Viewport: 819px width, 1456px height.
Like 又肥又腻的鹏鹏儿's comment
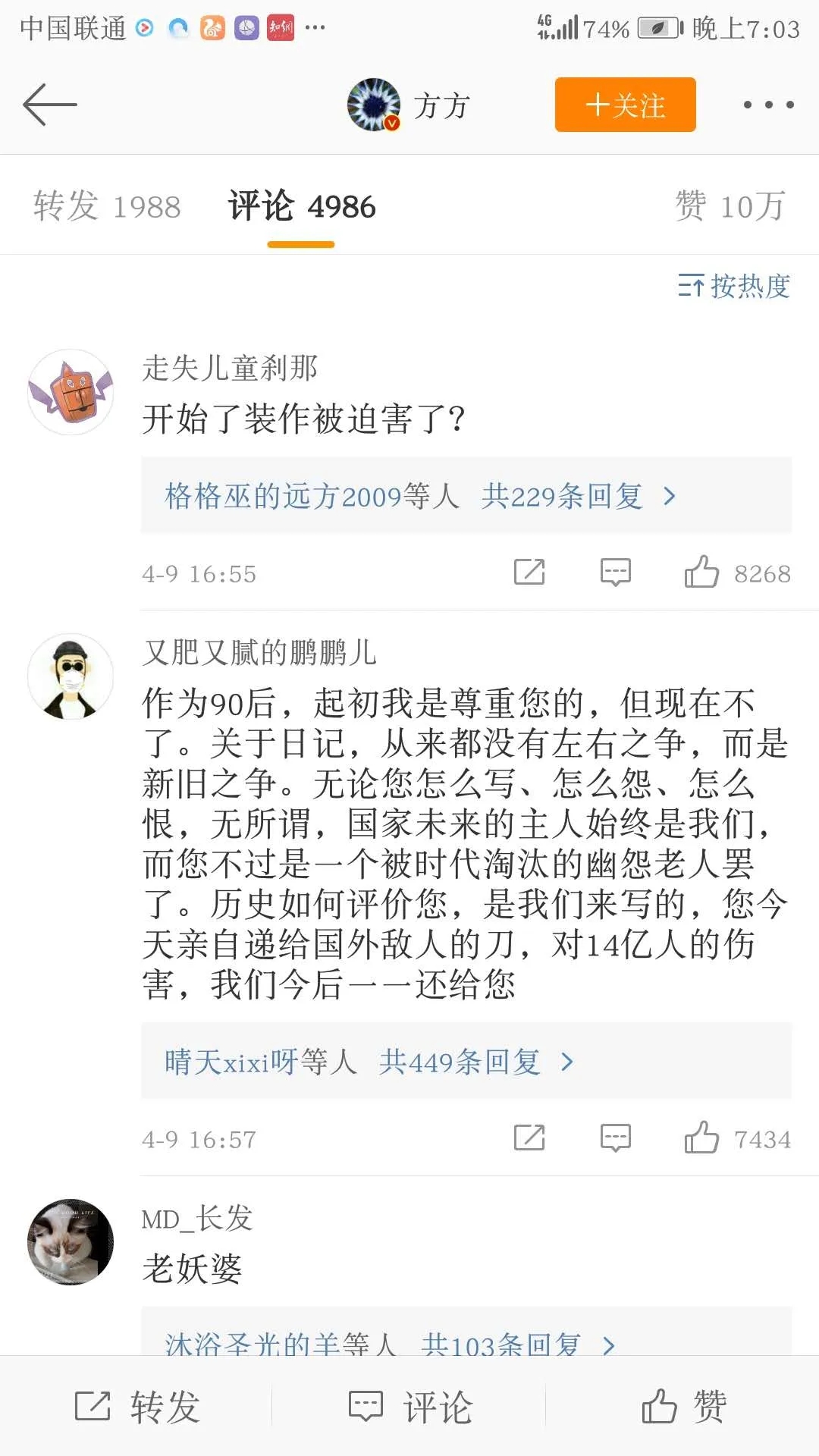coord(701,1138)
